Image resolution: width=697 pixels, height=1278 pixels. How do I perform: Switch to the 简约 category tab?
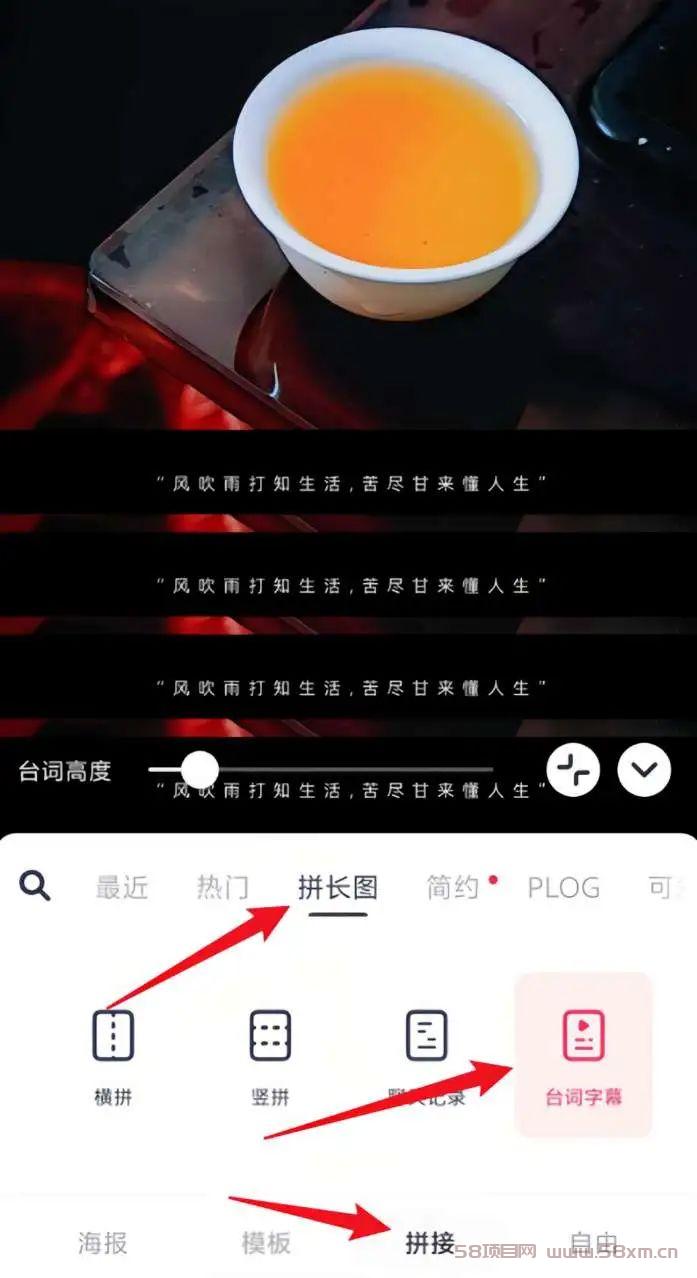coord(453,887)
